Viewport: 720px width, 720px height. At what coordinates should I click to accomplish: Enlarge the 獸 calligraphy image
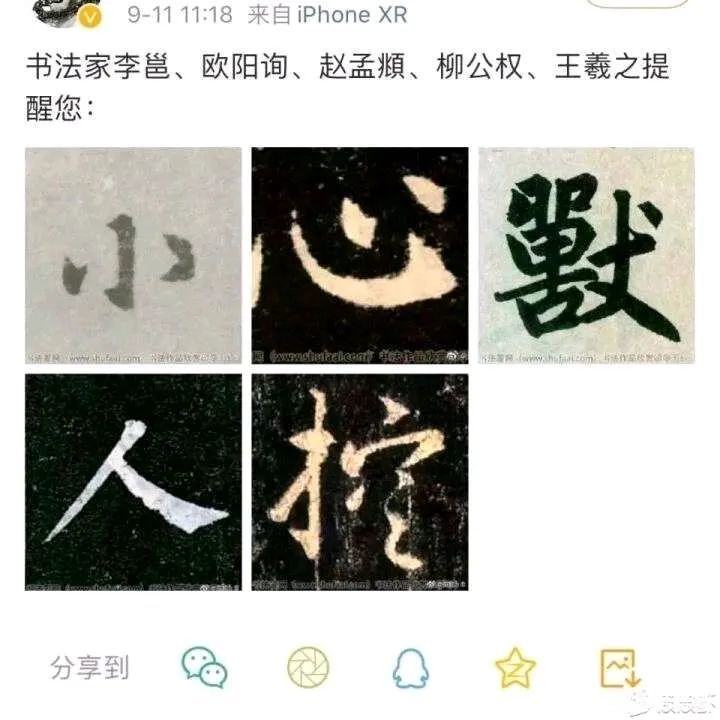[586, 254]
